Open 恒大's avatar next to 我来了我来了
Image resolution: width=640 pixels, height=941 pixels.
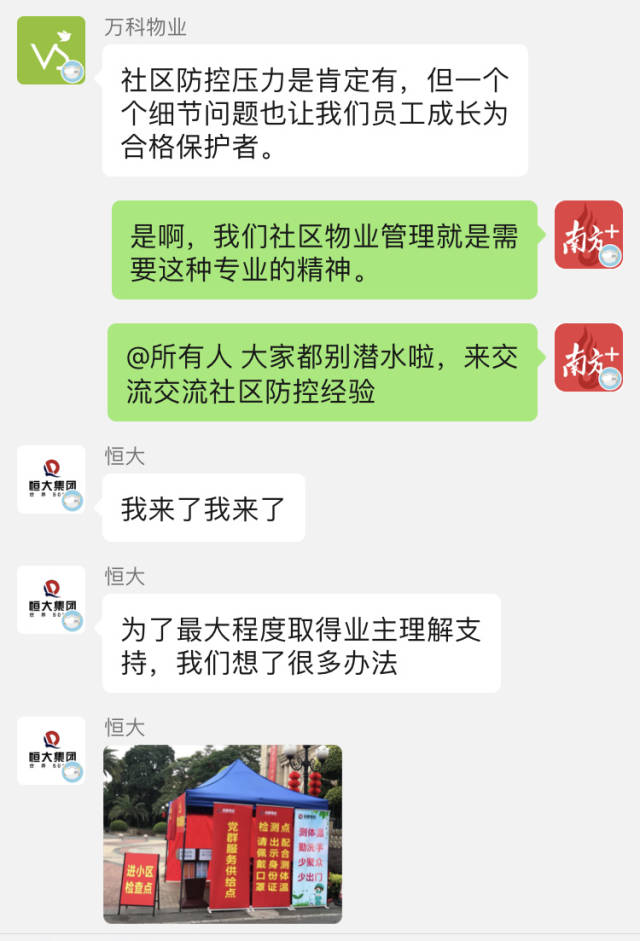coord(51,479)
